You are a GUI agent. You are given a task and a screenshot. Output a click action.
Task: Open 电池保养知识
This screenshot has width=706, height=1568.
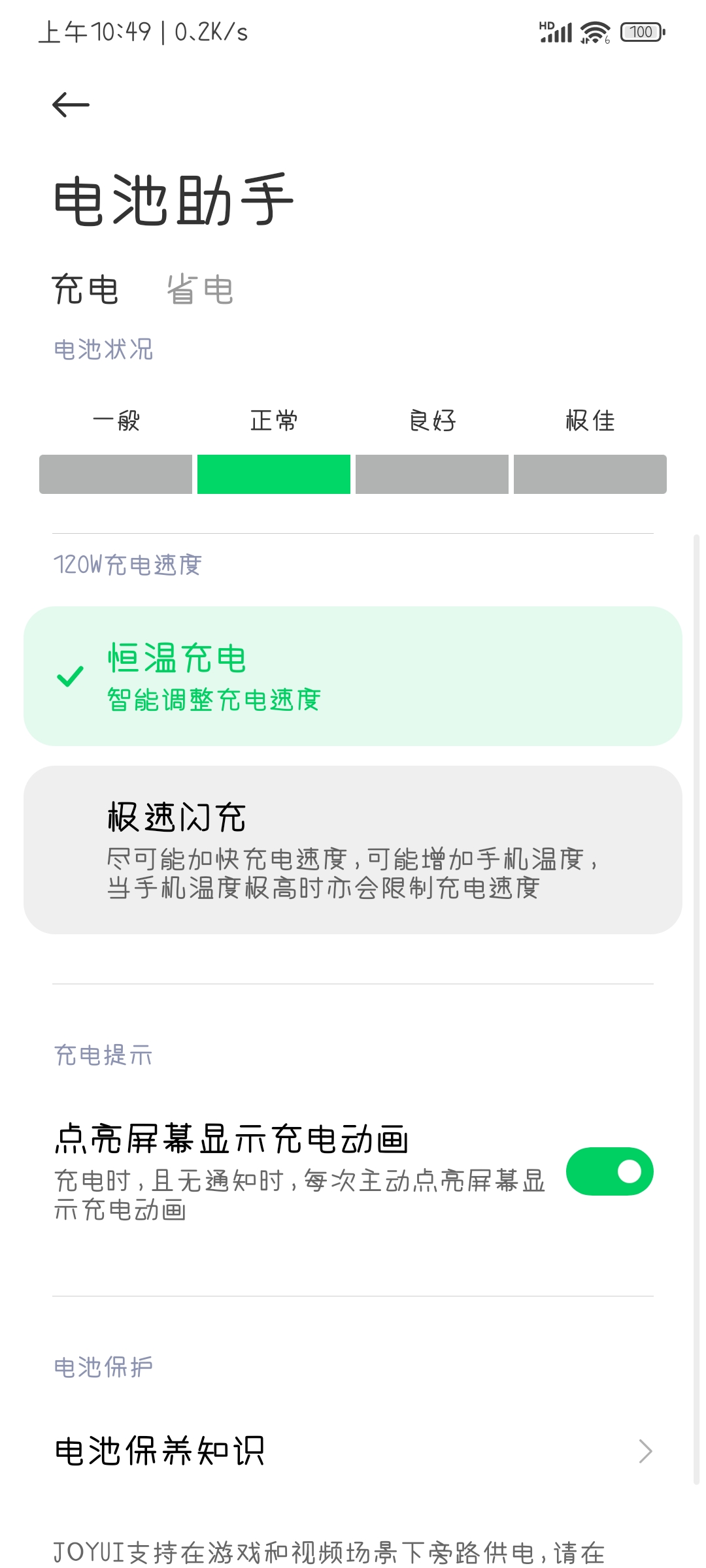(353, 1451)
